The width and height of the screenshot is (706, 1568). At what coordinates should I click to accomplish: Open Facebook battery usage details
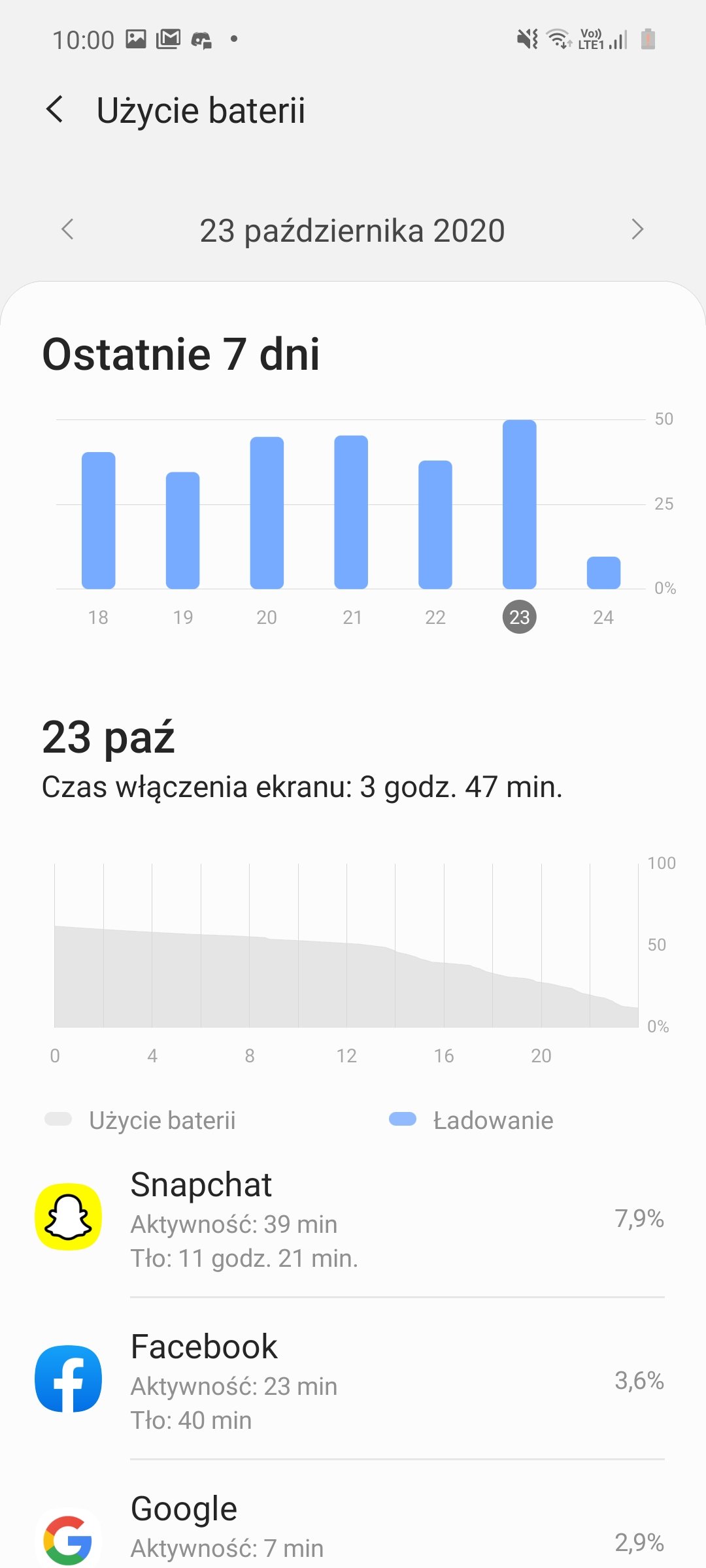pyautogui.click(x=353, y=1380)
